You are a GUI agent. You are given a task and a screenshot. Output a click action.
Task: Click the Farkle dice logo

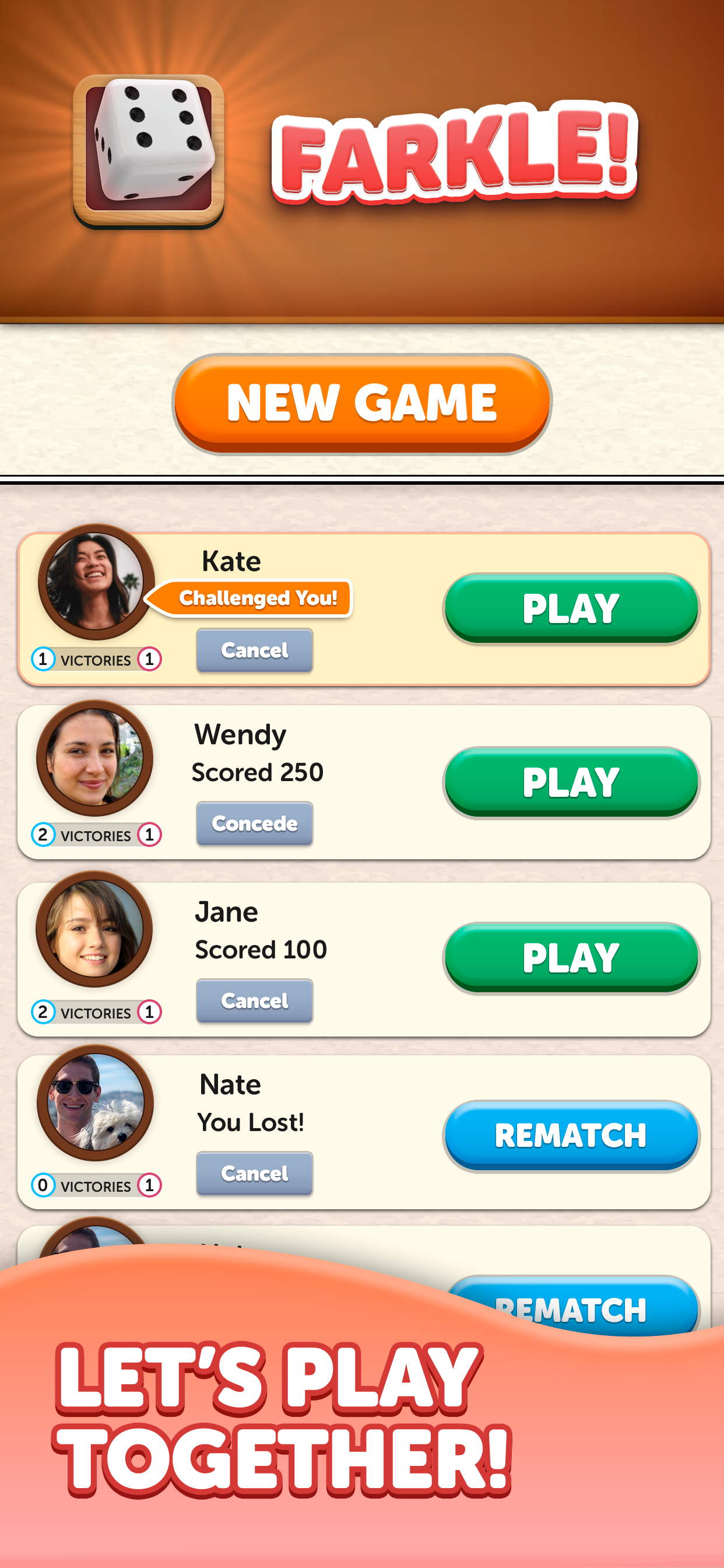[x=150, y=151]
